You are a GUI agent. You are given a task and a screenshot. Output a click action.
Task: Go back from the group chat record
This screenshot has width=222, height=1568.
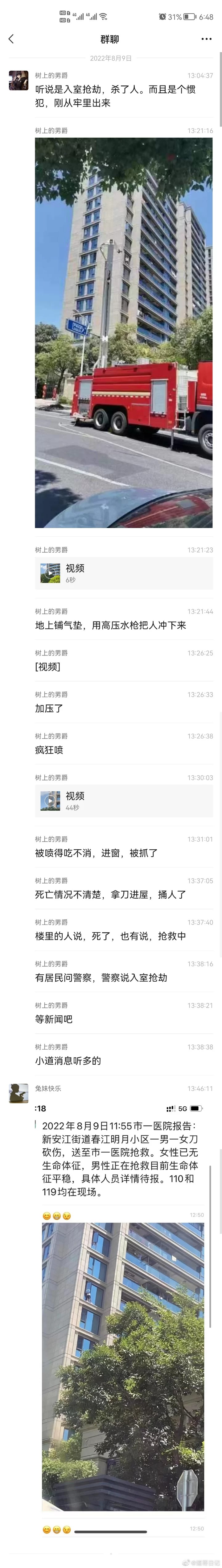coord(11,39)
